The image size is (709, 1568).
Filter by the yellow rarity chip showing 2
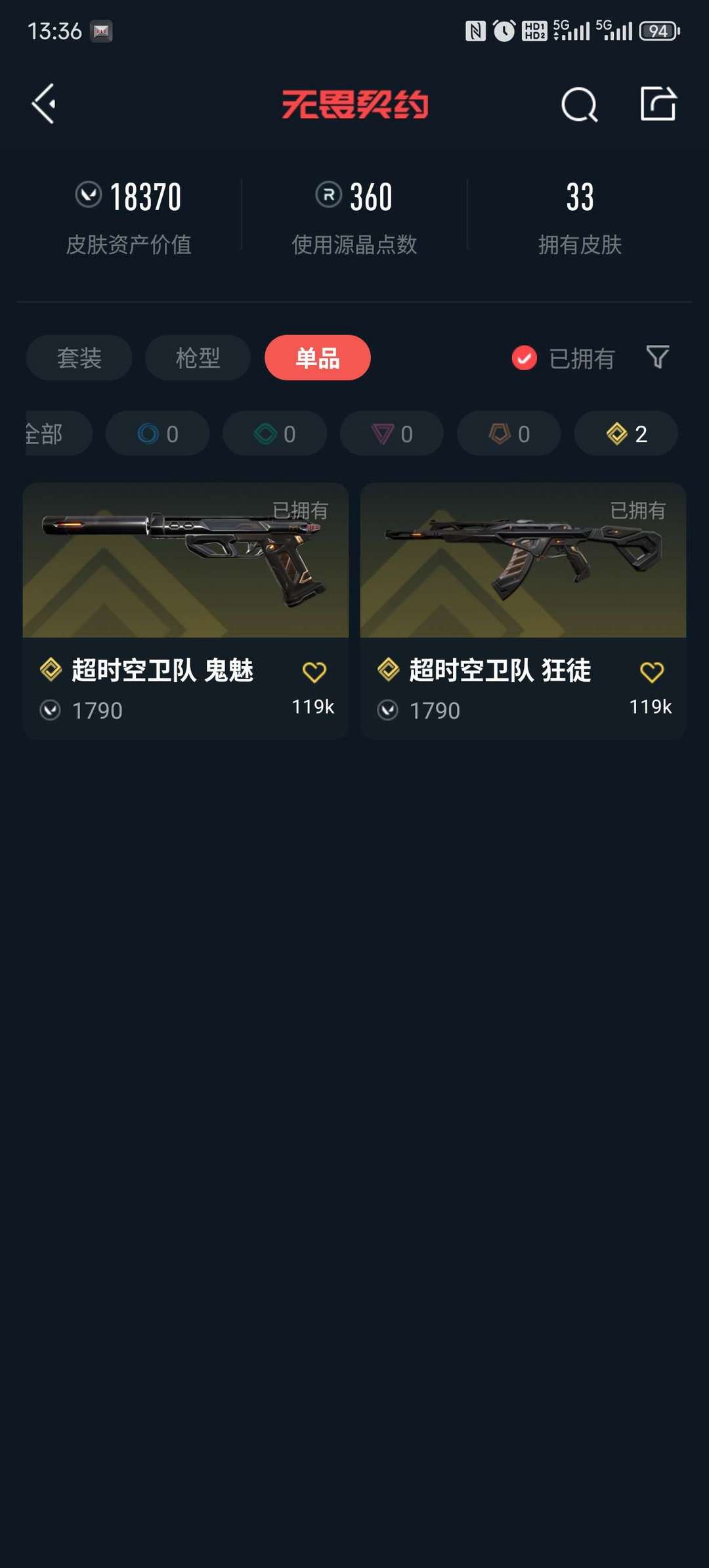click(626, 434)
